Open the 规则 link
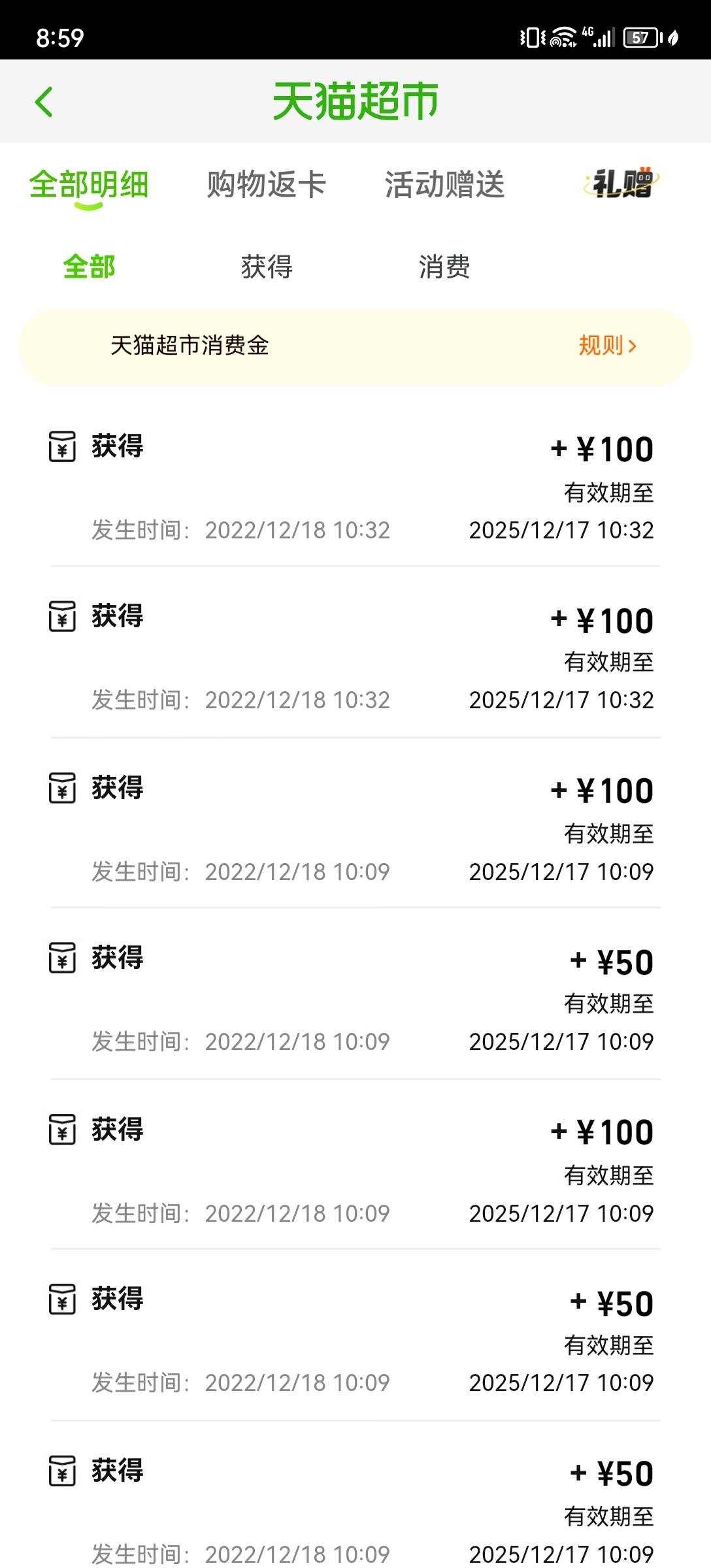The height and width of the screenshot is (1568, 711). tap(607, 345)
